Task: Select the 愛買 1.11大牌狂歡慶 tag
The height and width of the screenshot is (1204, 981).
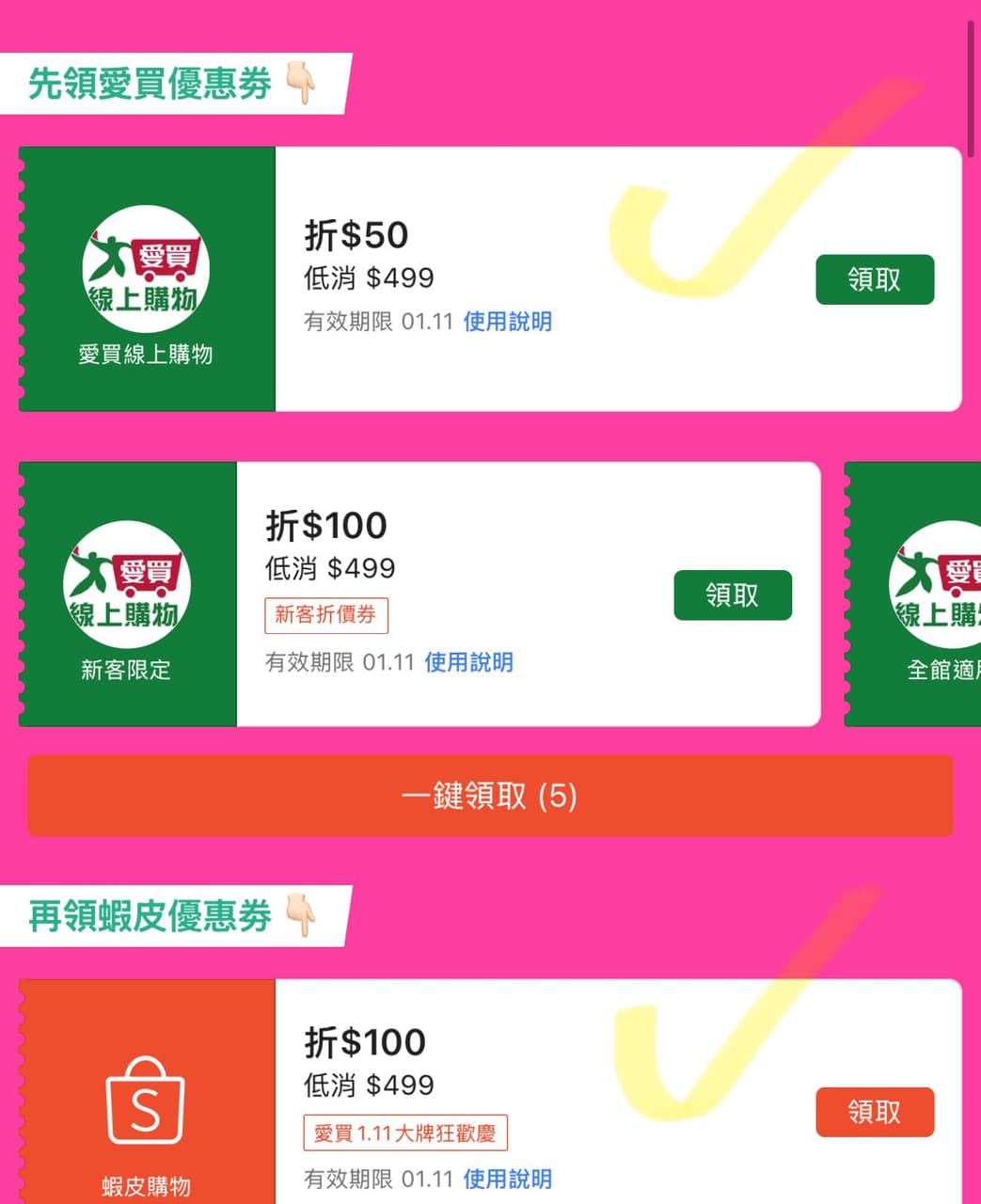Action: (404, 1133)
